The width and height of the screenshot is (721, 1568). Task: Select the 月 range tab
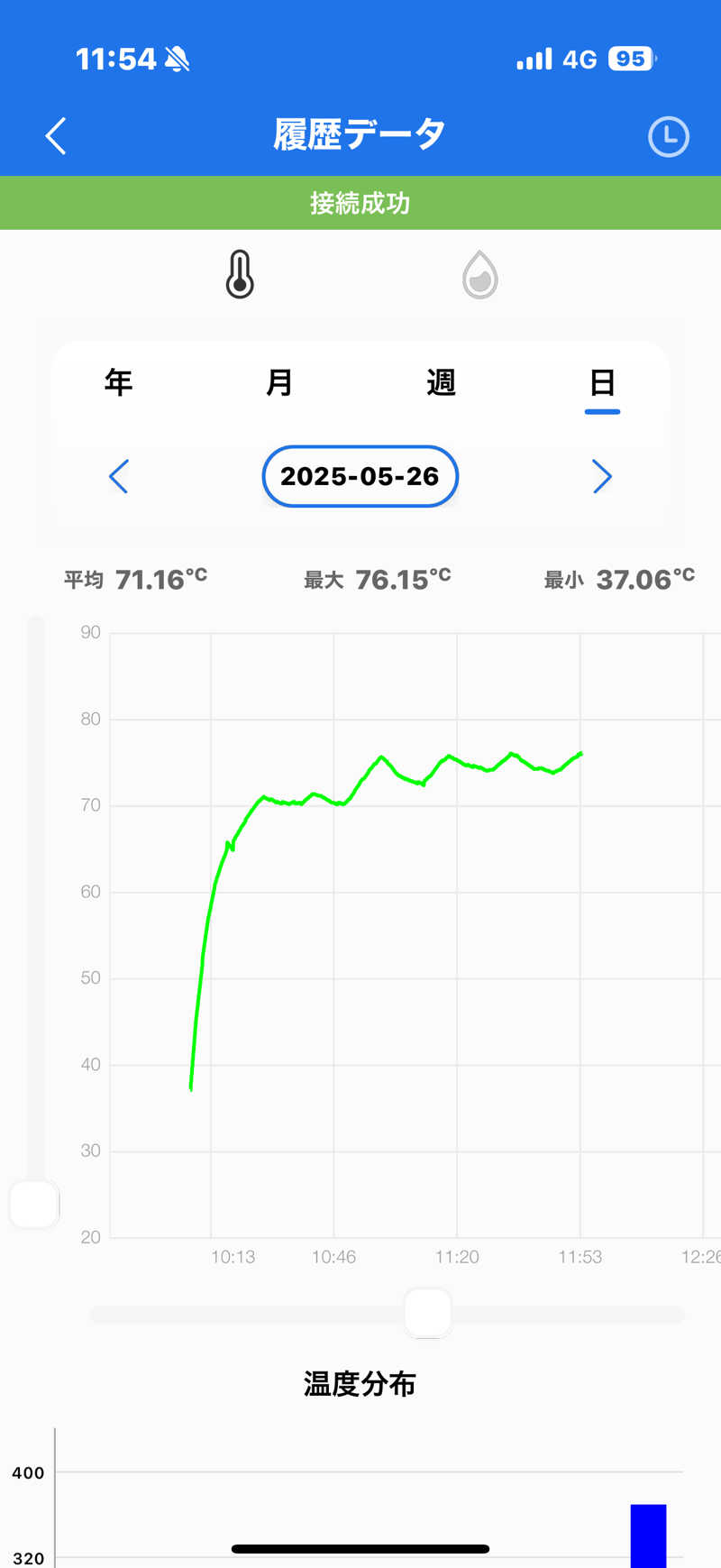pyautogui.click(x=279, y=382)
